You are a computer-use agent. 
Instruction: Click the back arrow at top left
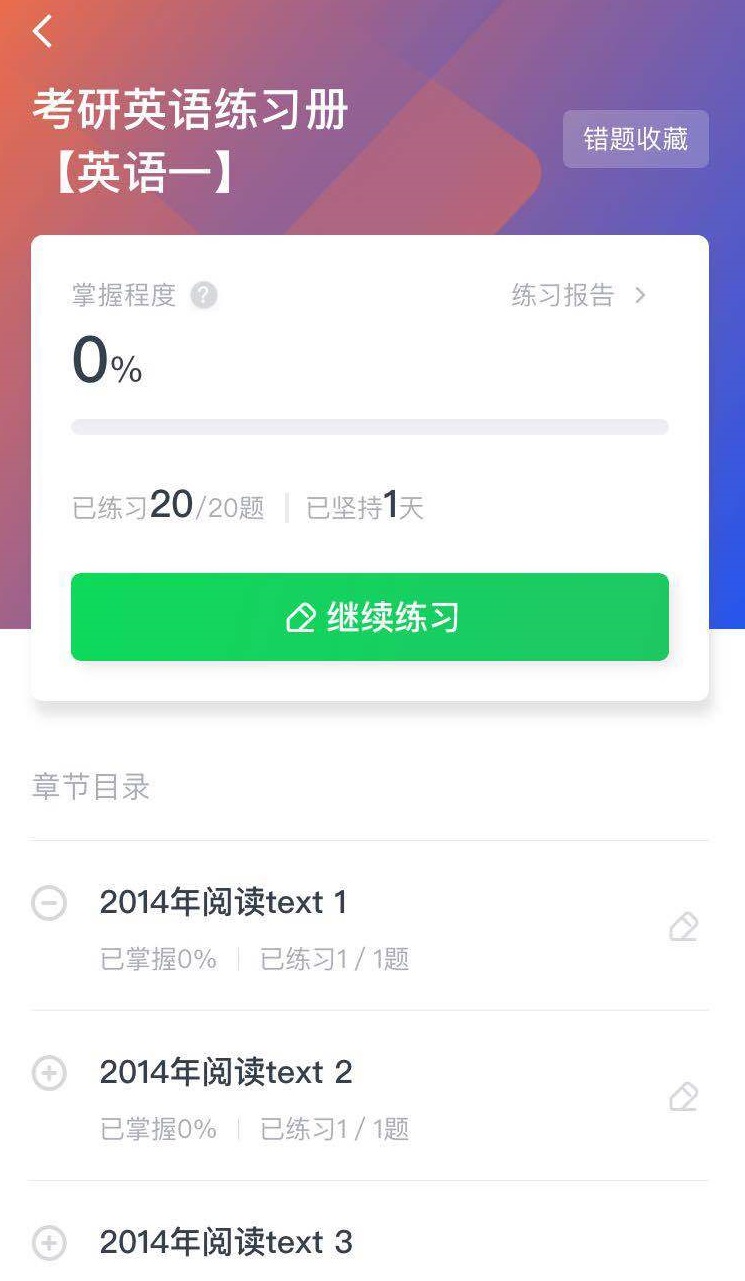click(41, 31)
